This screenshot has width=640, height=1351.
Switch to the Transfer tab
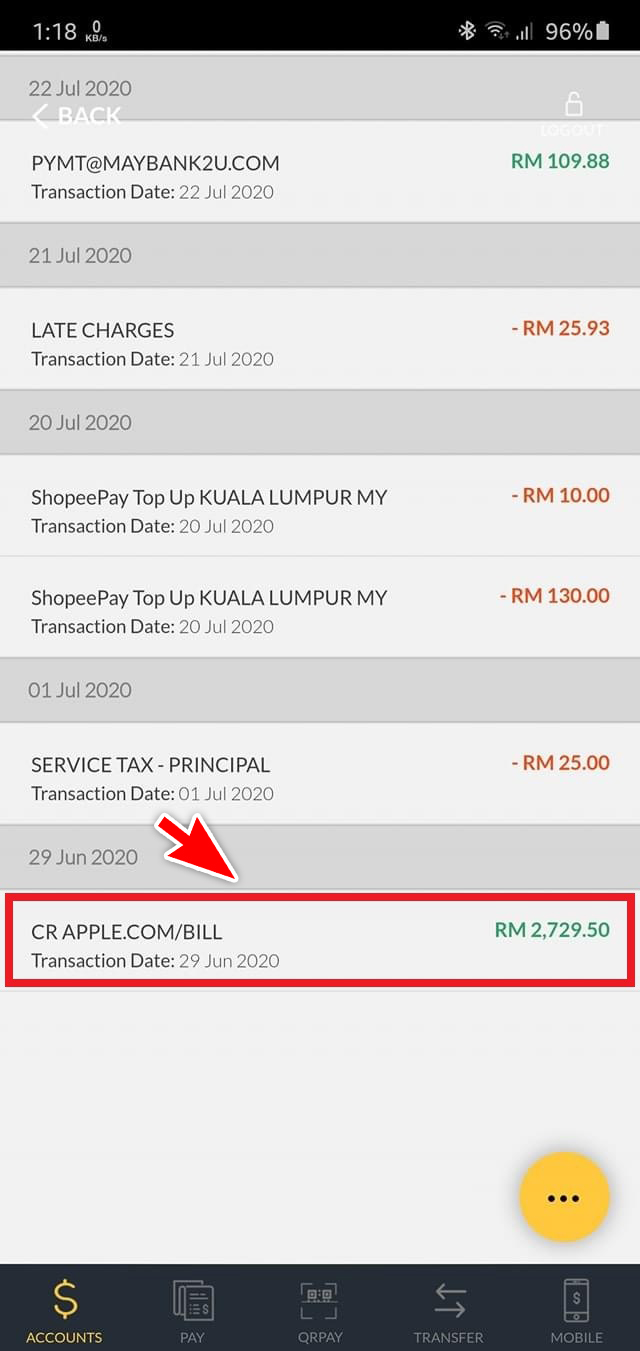point(448,1310)
